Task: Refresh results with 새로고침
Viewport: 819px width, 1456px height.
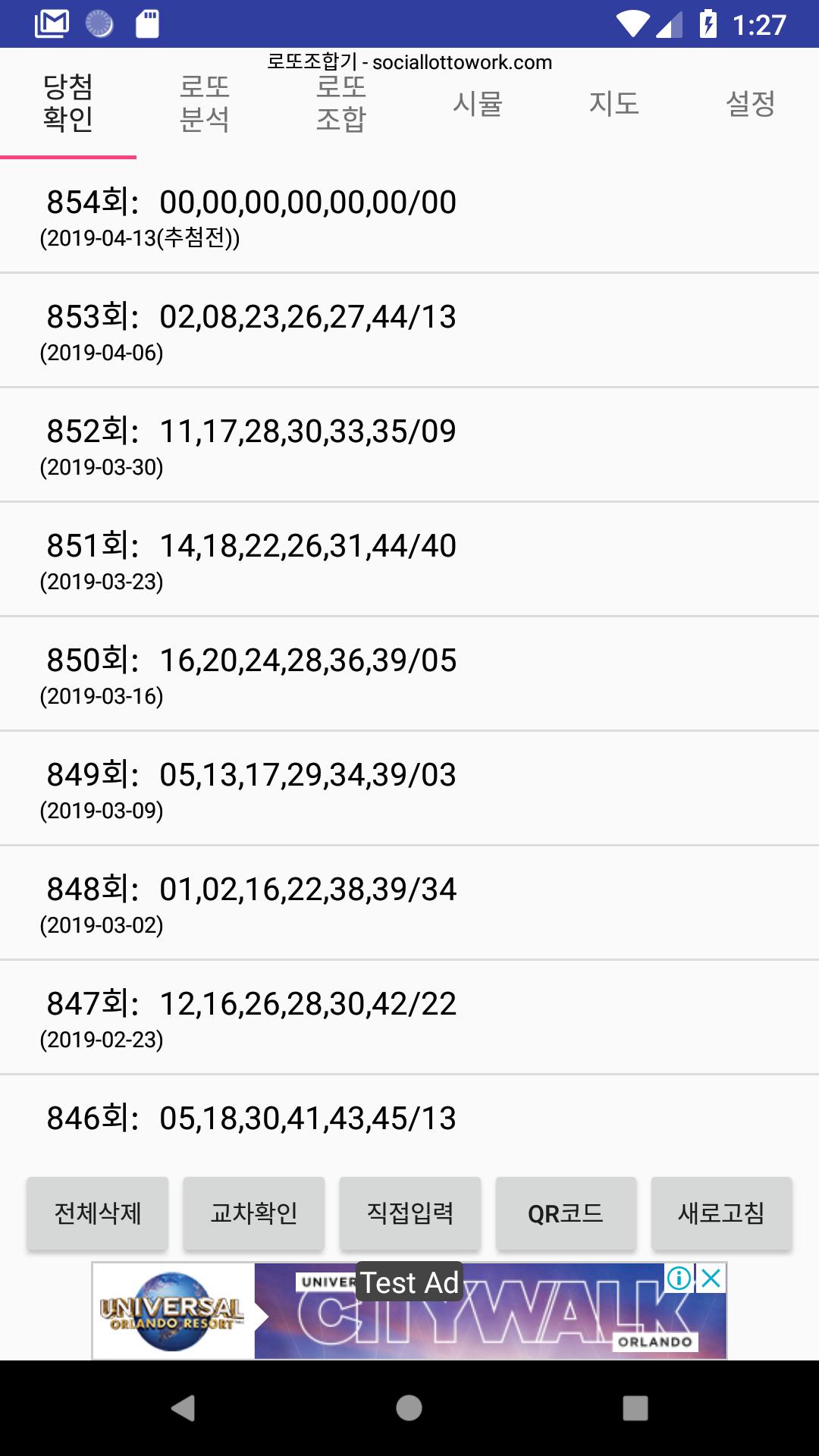Action: [721, 1213]
